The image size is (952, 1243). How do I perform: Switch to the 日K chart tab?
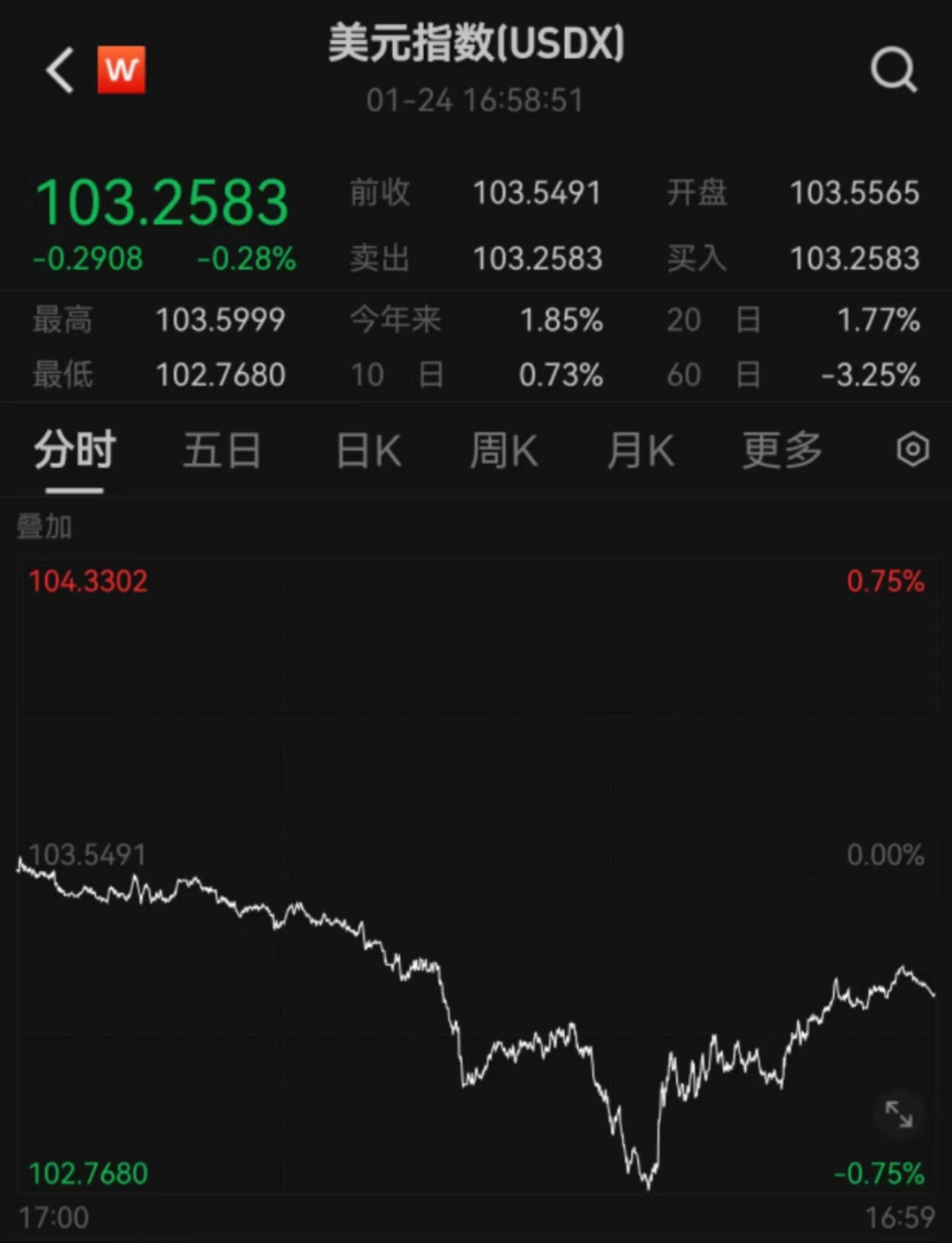(x=368, y=450)
